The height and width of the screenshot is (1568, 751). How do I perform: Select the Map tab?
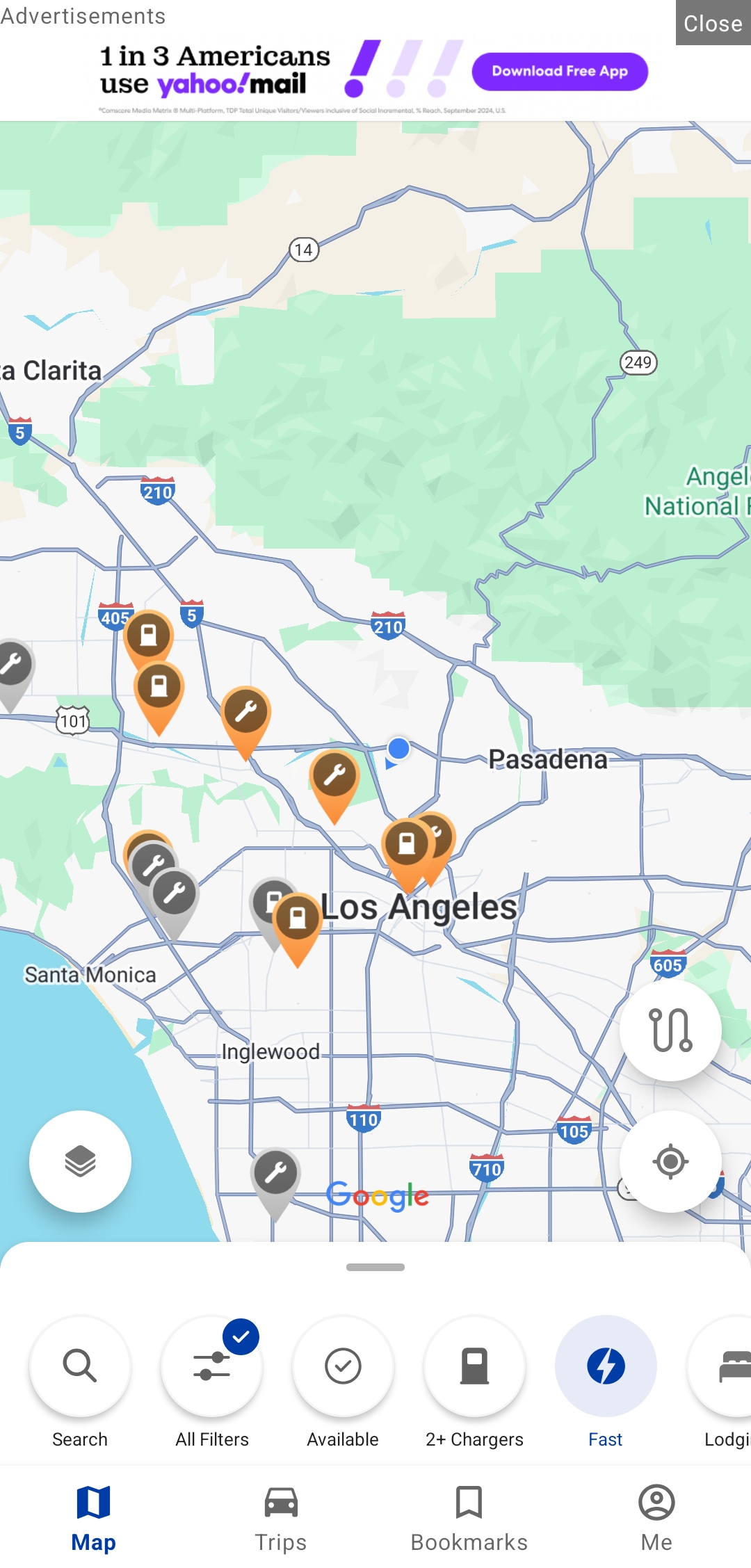coord(94,1519)
